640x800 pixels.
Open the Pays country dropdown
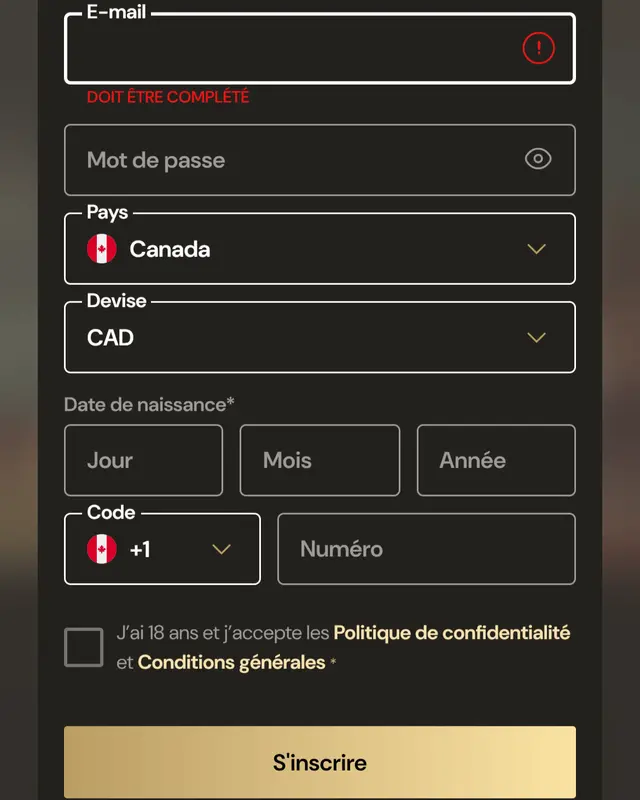[320, 249]
